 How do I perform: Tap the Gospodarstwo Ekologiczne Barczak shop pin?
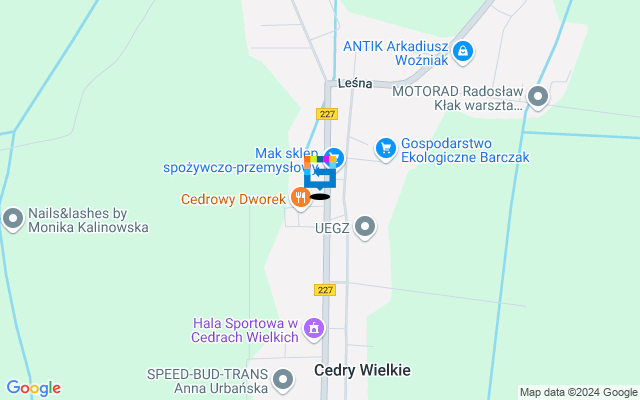pos(384,149)
